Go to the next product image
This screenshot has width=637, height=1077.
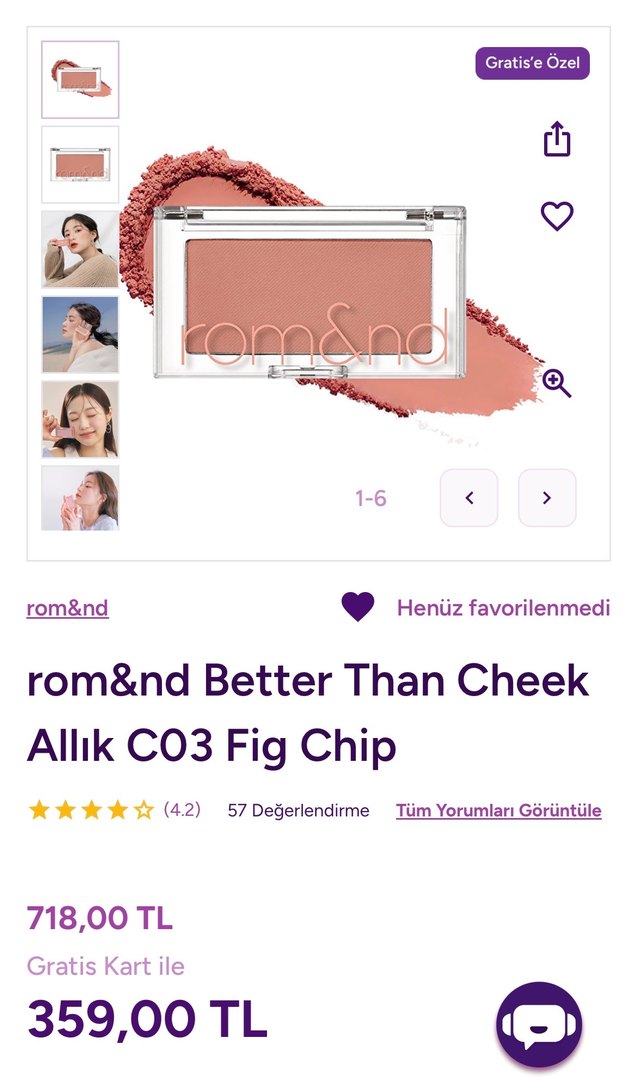click(x=547, y=497)
